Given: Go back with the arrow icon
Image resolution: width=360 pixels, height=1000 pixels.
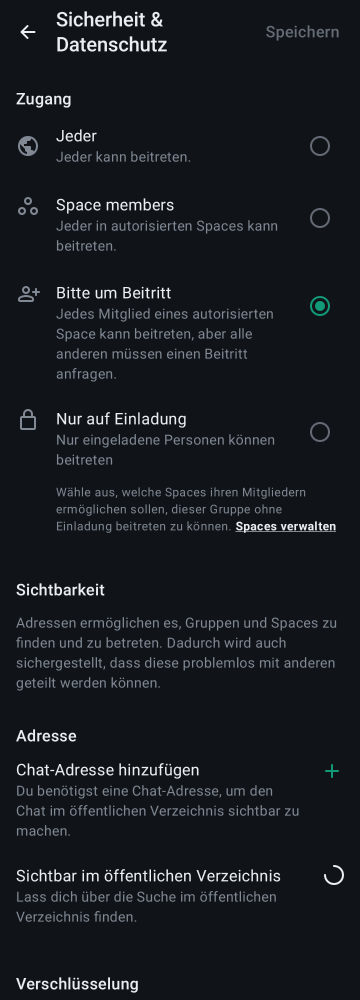Looking at the screenshot, I should (x=27, y=32).
